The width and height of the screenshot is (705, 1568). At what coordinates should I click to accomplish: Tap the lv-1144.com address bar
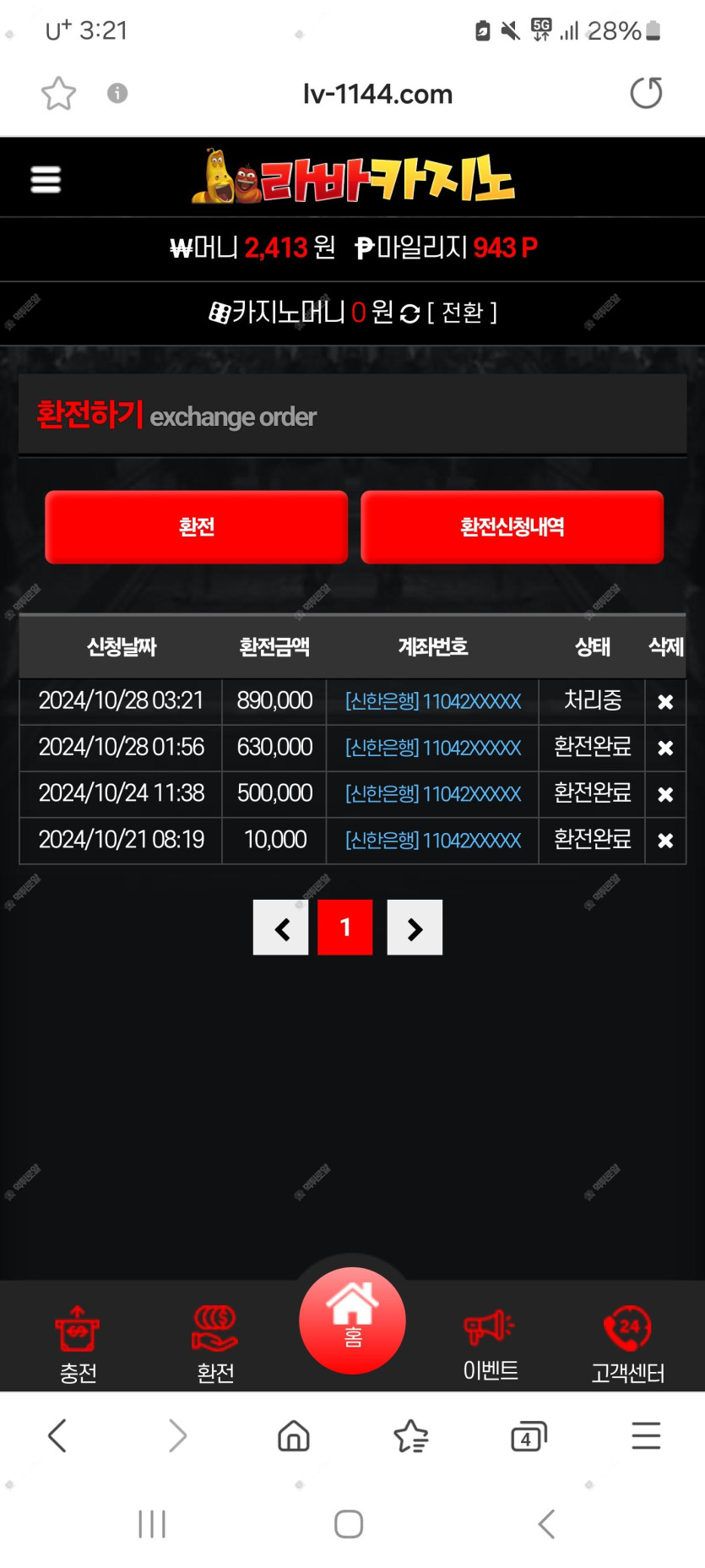pos(377,94)
